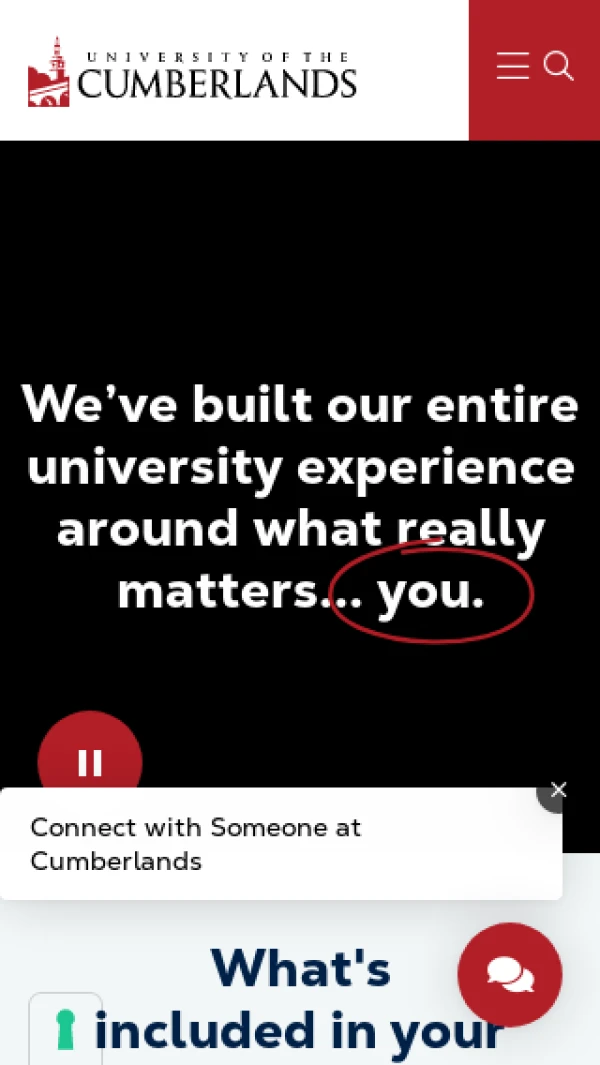Dismiss the Connect with Someone popup
The image size is (600, 1065).
point(558,790)
